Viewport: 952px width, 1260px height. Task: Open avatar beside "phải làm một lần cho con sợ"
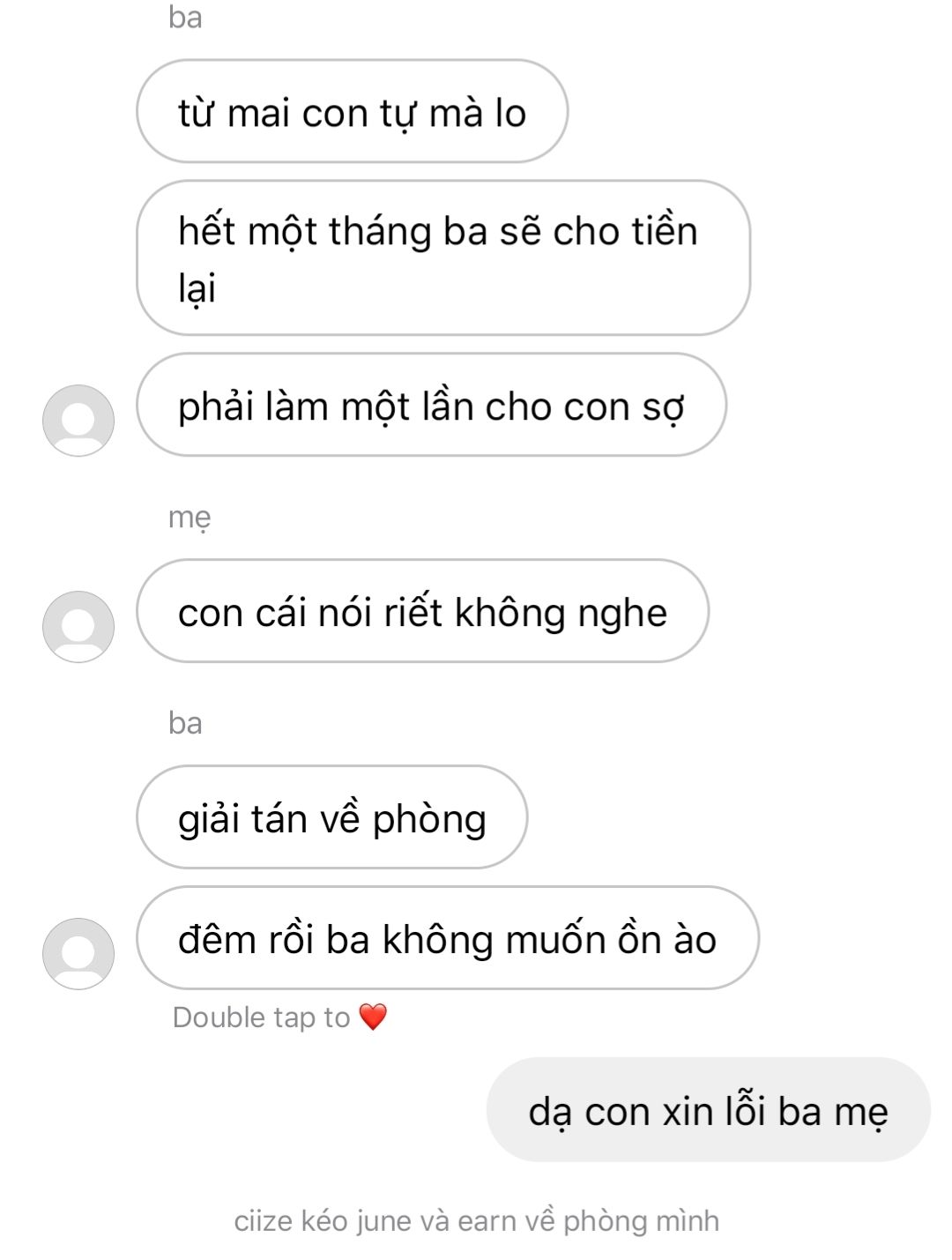pos(78,421)
